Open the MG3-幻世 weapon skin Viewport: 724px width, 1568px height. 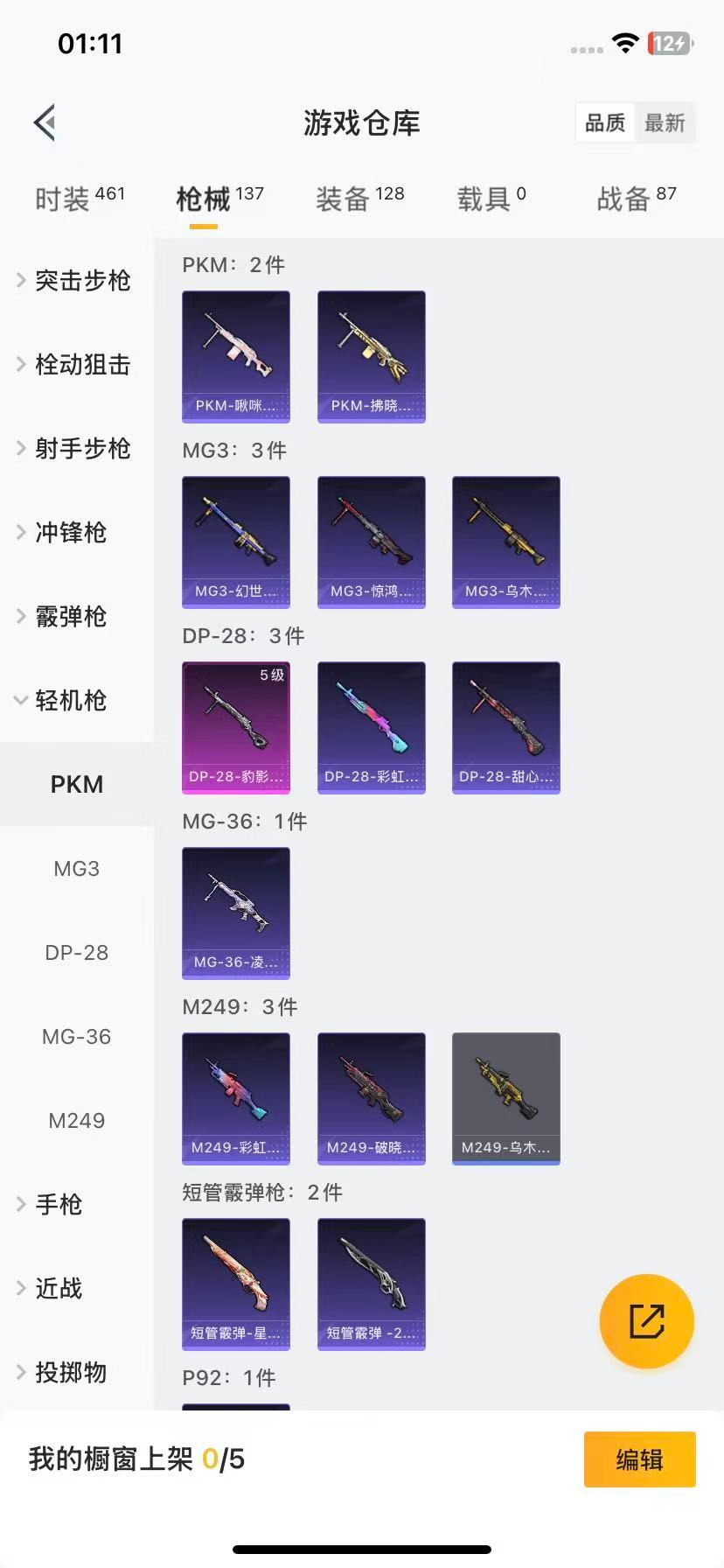click(235, 542)
